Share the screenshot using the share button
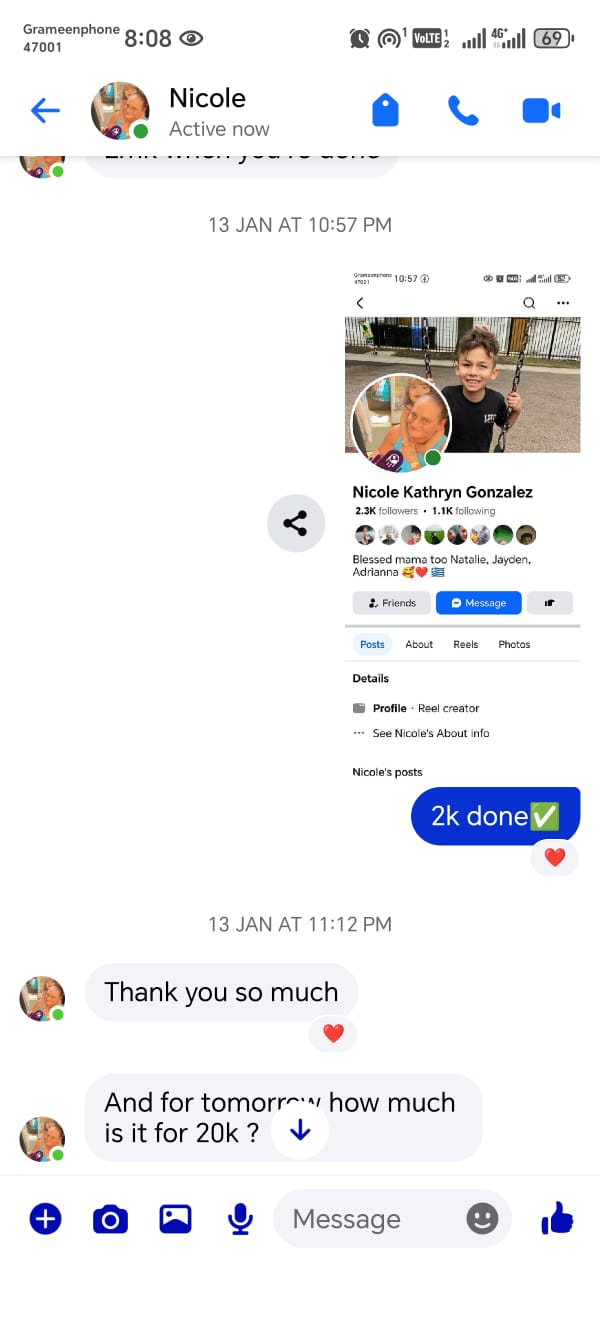This screenshot has height=1326, width=600. coord(296,523)
